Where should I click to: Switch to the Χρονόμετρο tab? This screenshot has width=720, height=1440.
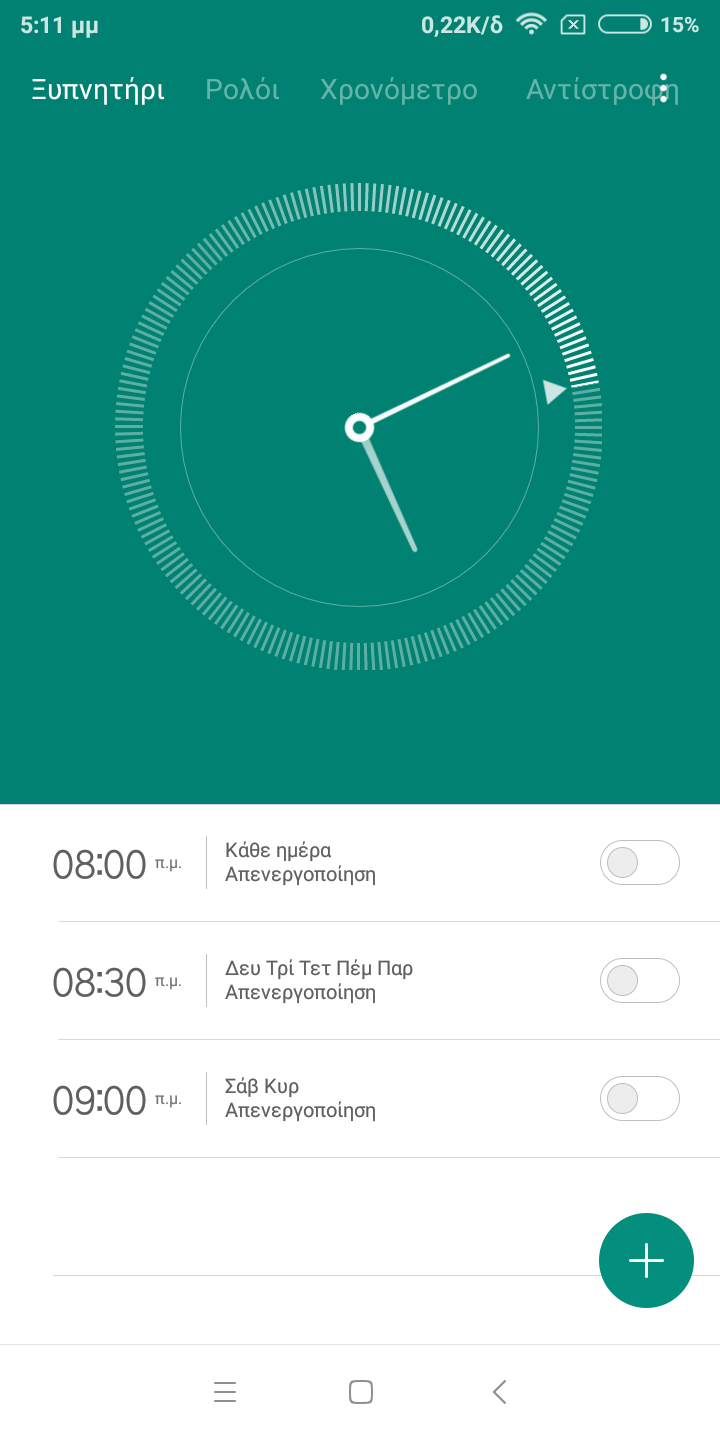[399, 90]
